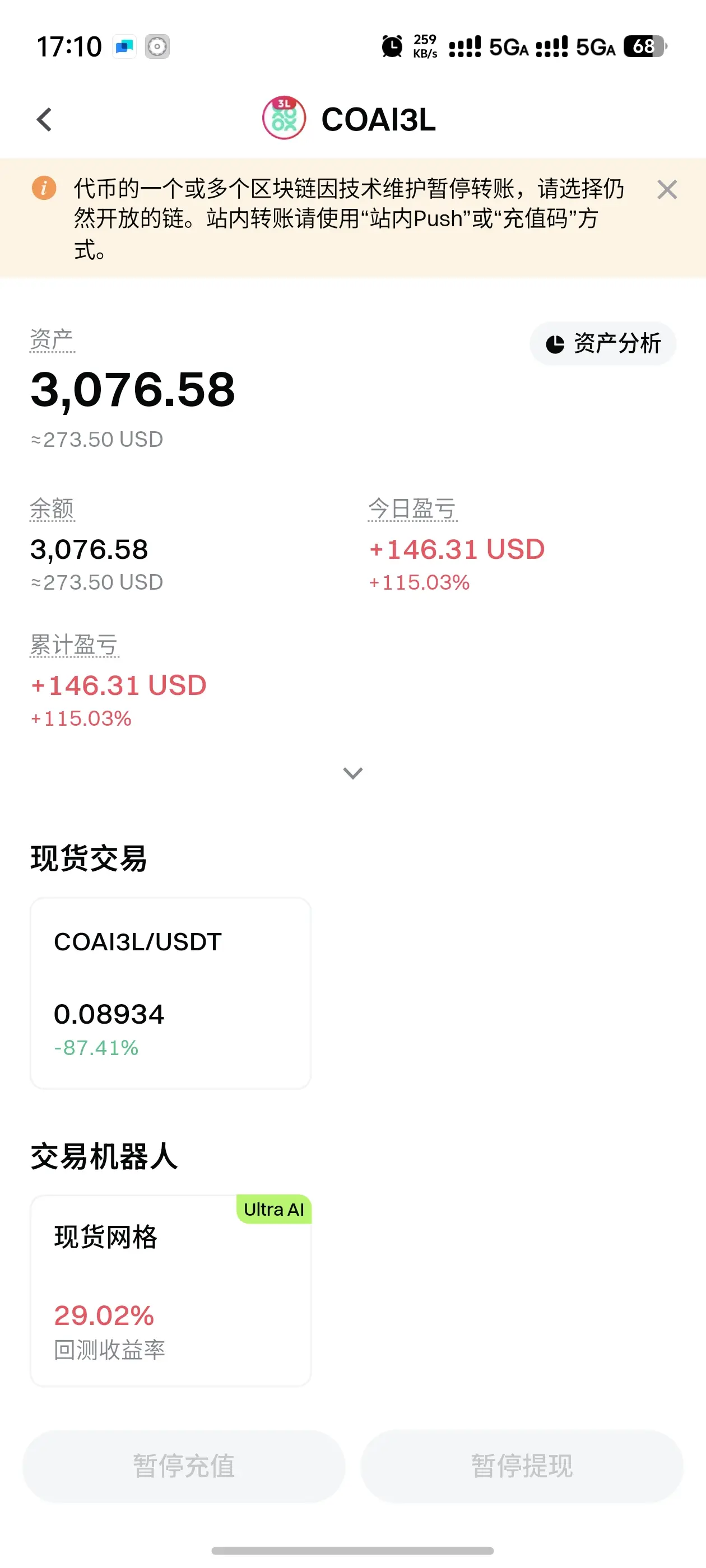Show the explanation for 资产 label

pos(52,340)
